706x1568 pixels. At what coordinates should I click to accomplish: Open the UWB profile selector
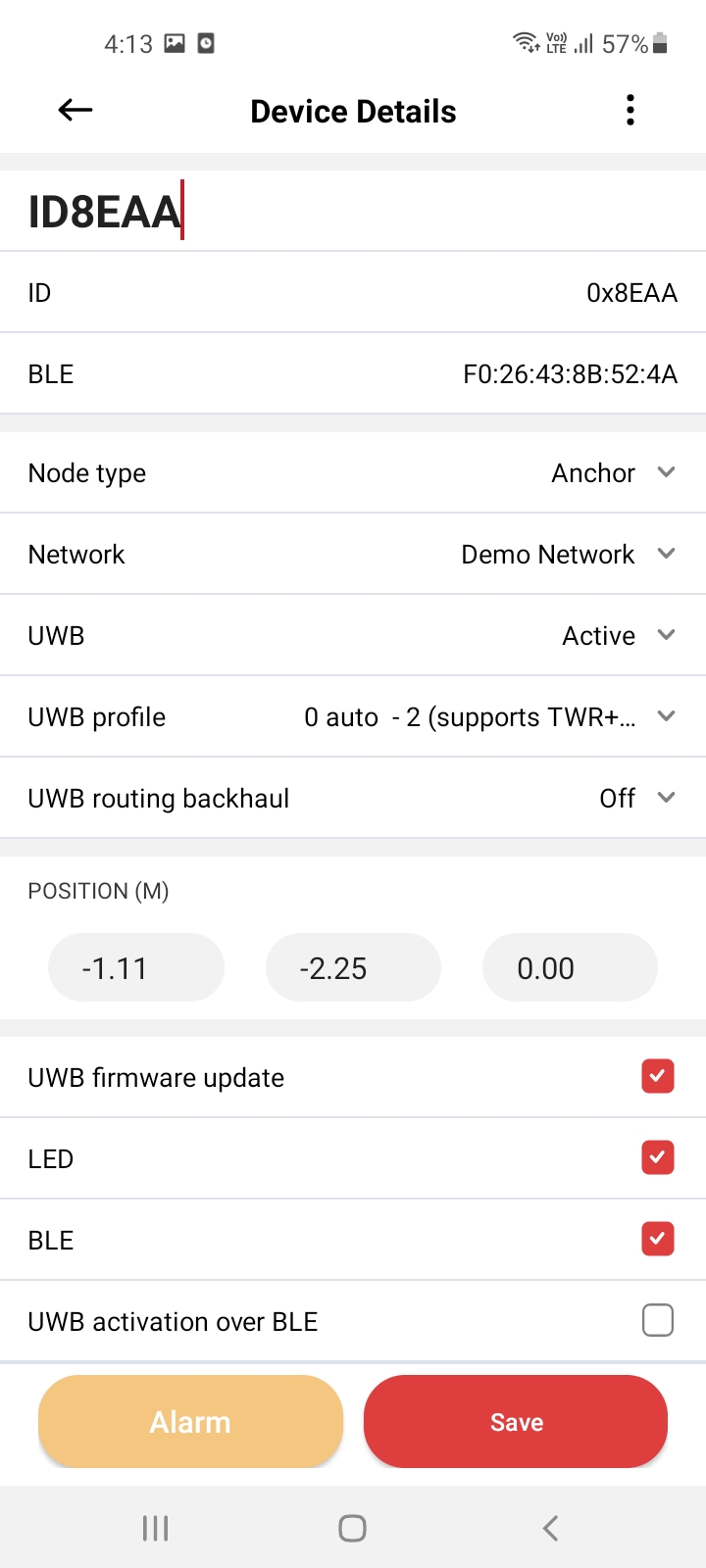[353, 717]
